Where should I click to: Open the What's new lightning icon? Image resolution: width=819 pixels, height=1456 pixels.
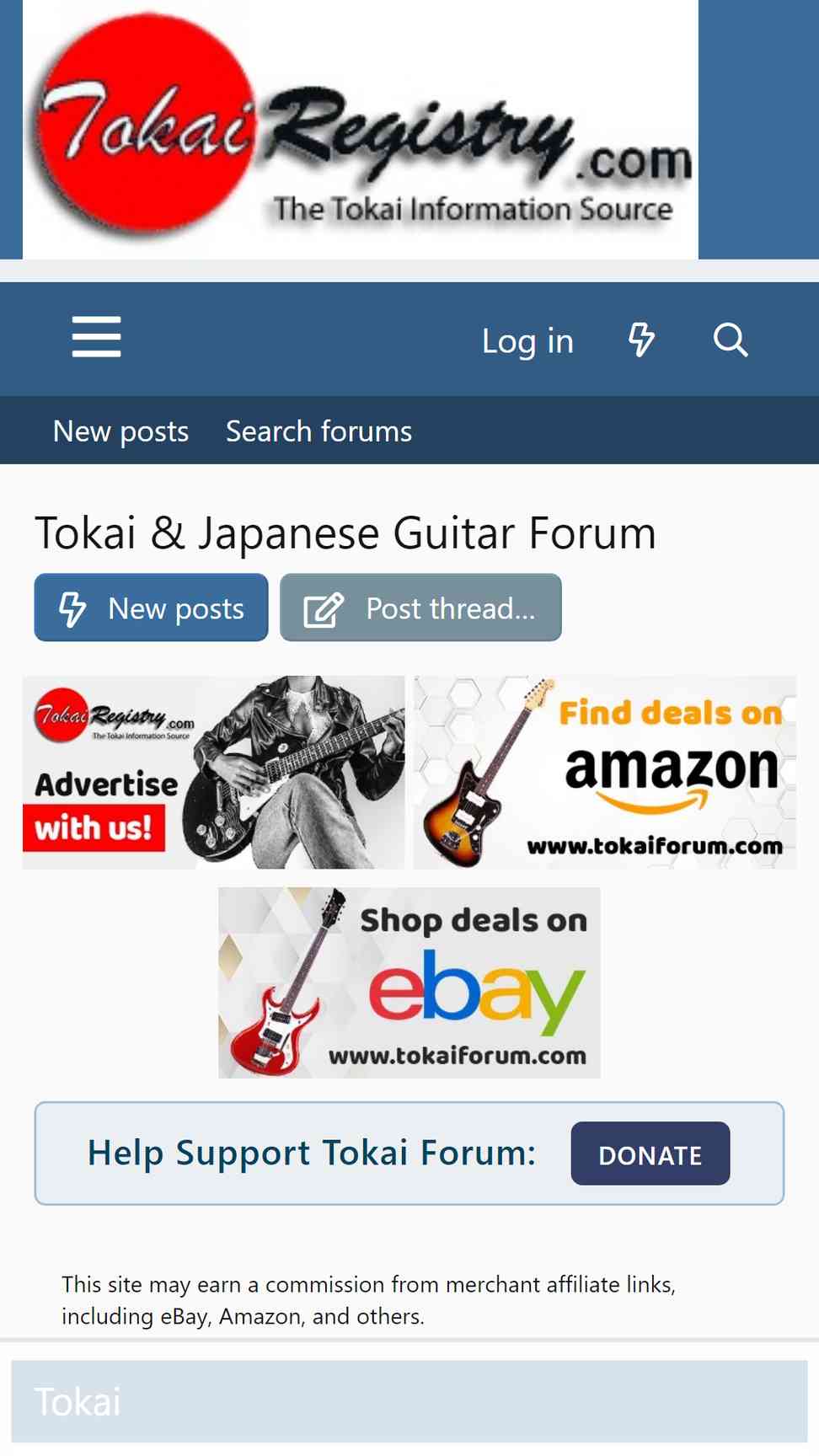point(642,340)
